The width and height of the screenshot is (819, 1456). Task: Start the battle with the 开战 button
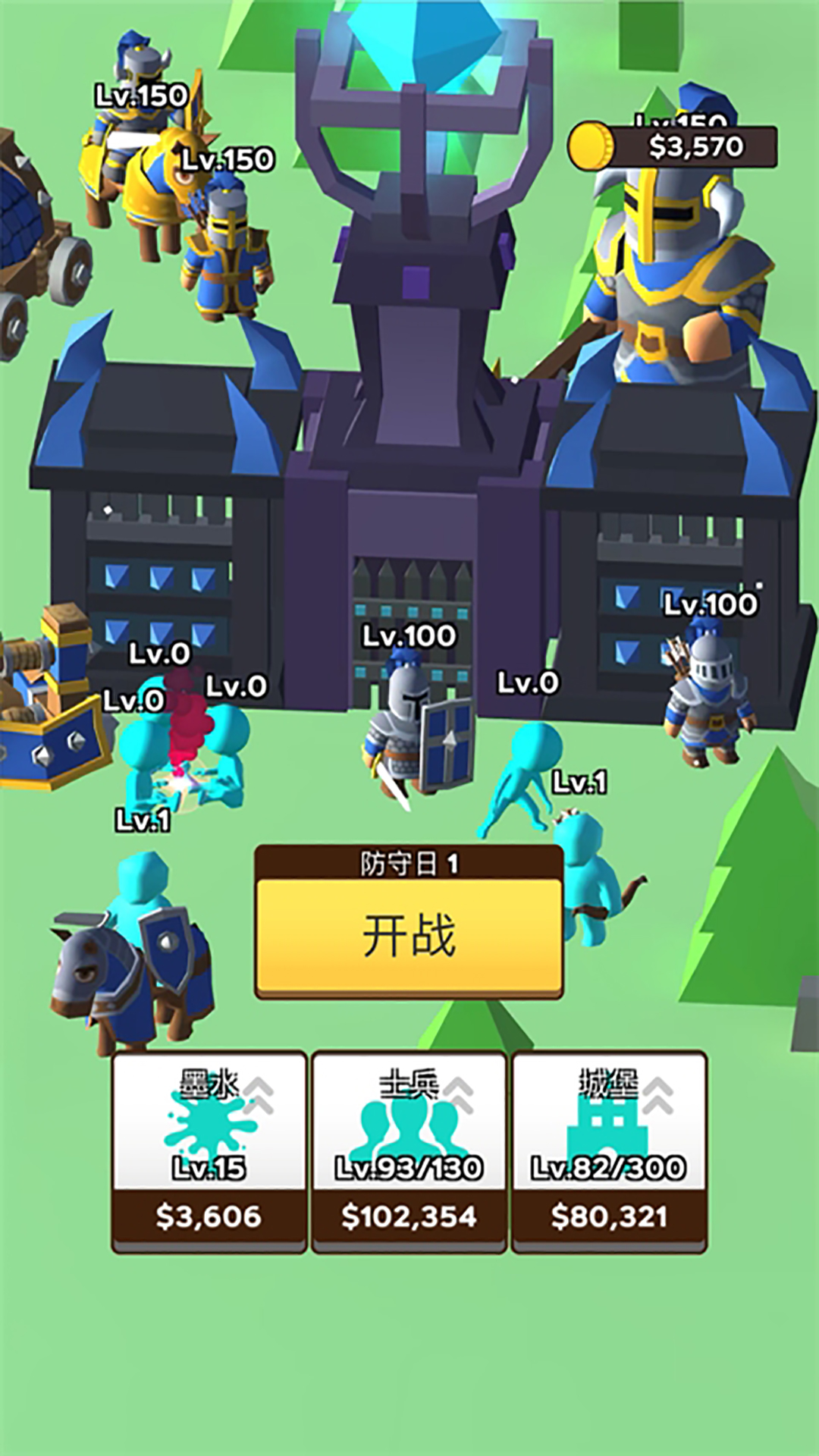[409, 937]
